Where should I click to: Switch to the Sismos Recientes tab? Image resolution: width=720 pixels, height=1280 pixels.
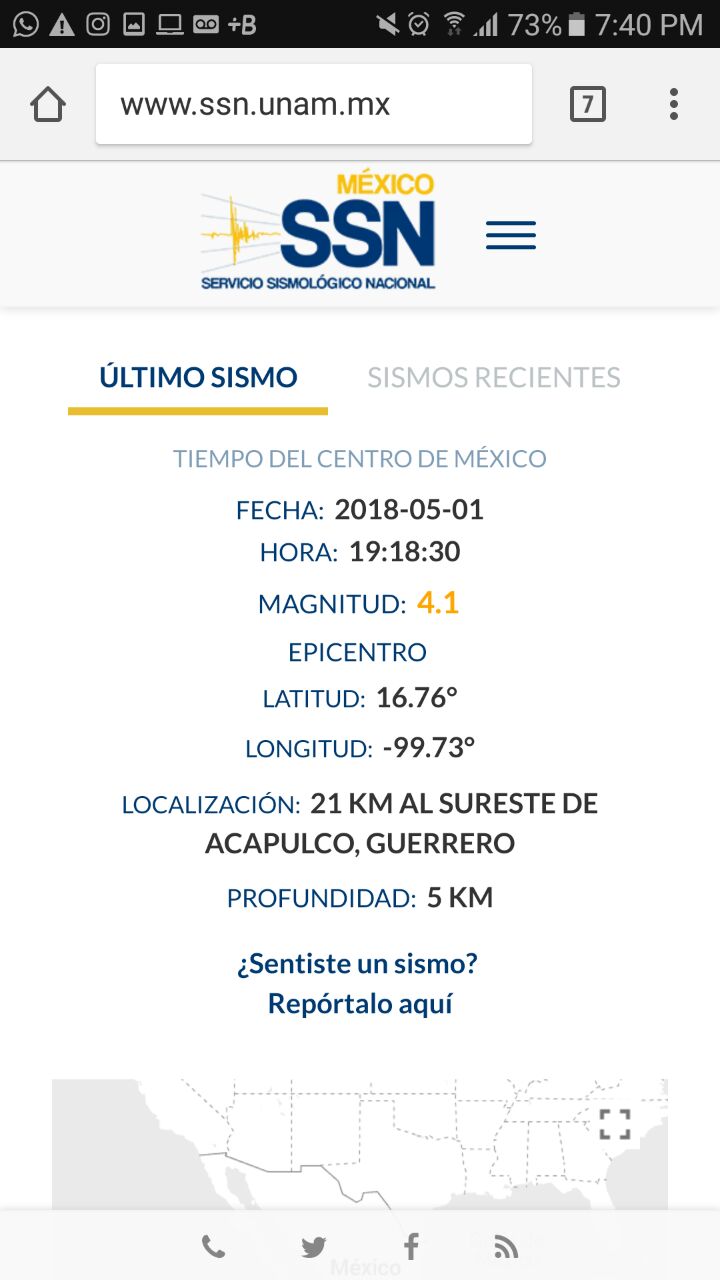(494, 377)
